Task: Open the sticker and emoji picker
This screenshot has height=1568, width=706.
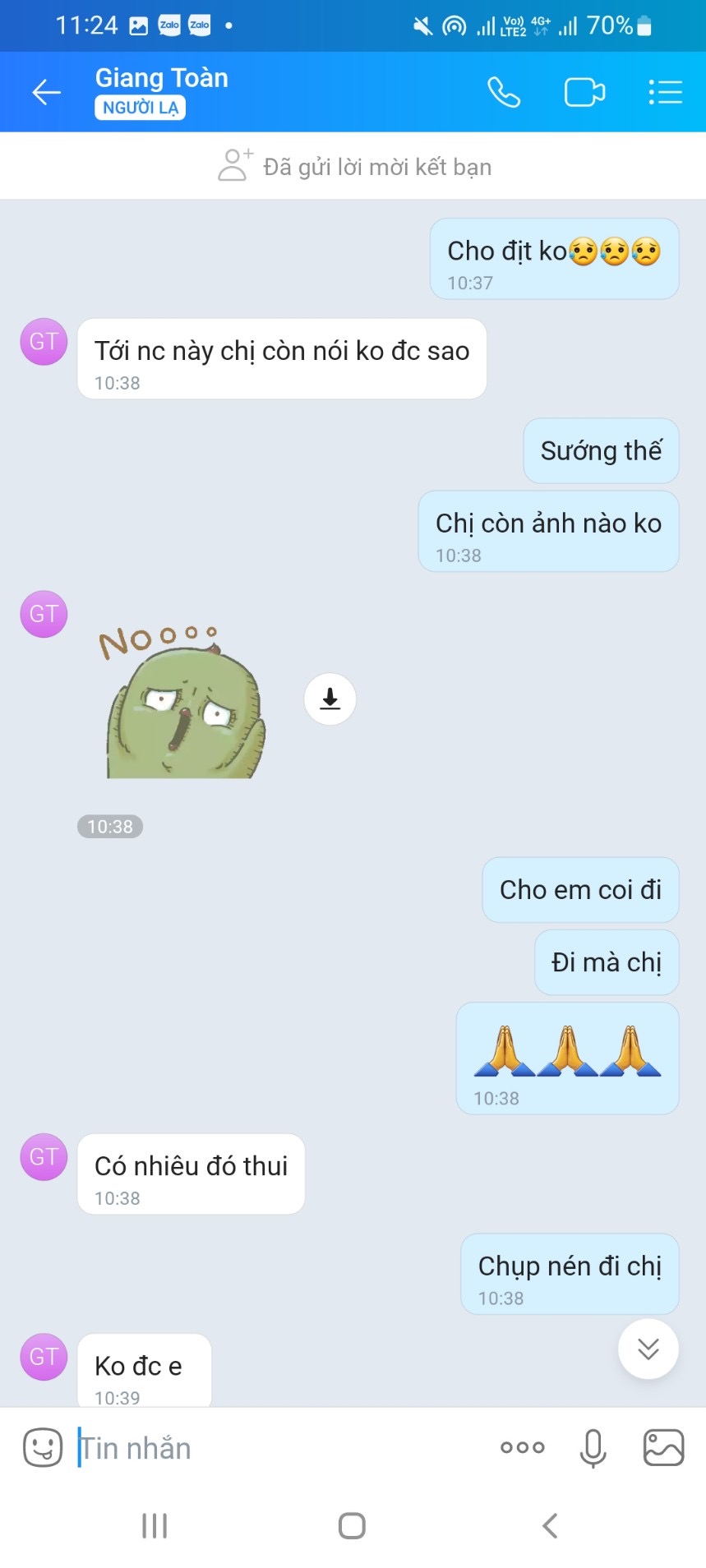Action: [43, 1447]
